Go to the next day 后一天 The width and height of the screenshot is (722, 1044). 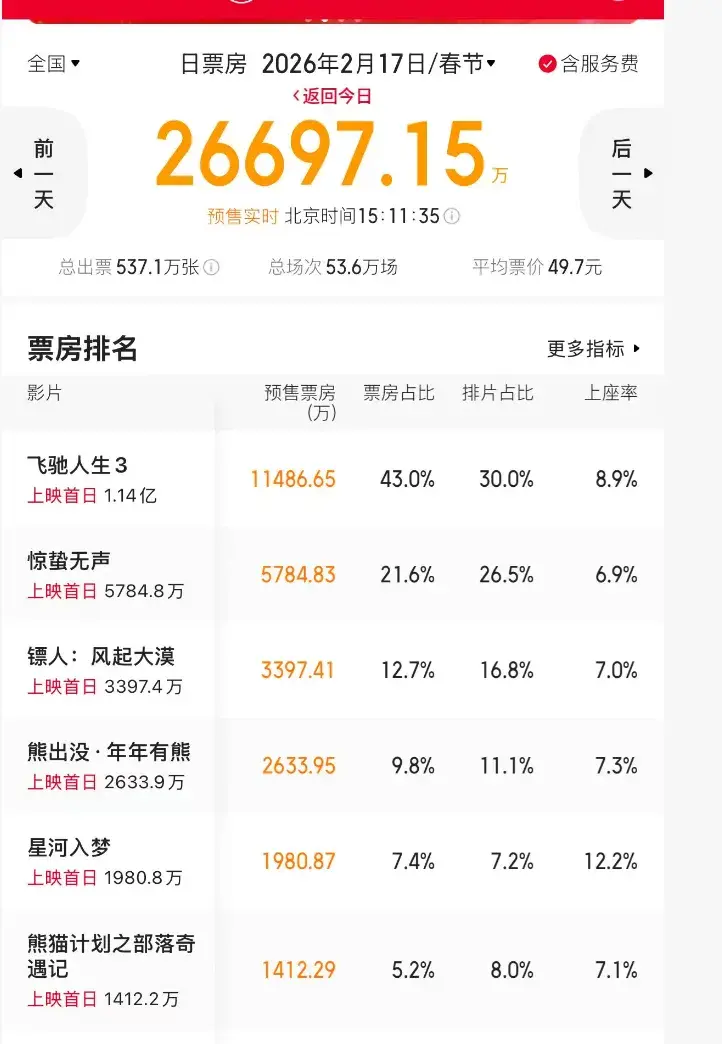[x=624, y=174]
